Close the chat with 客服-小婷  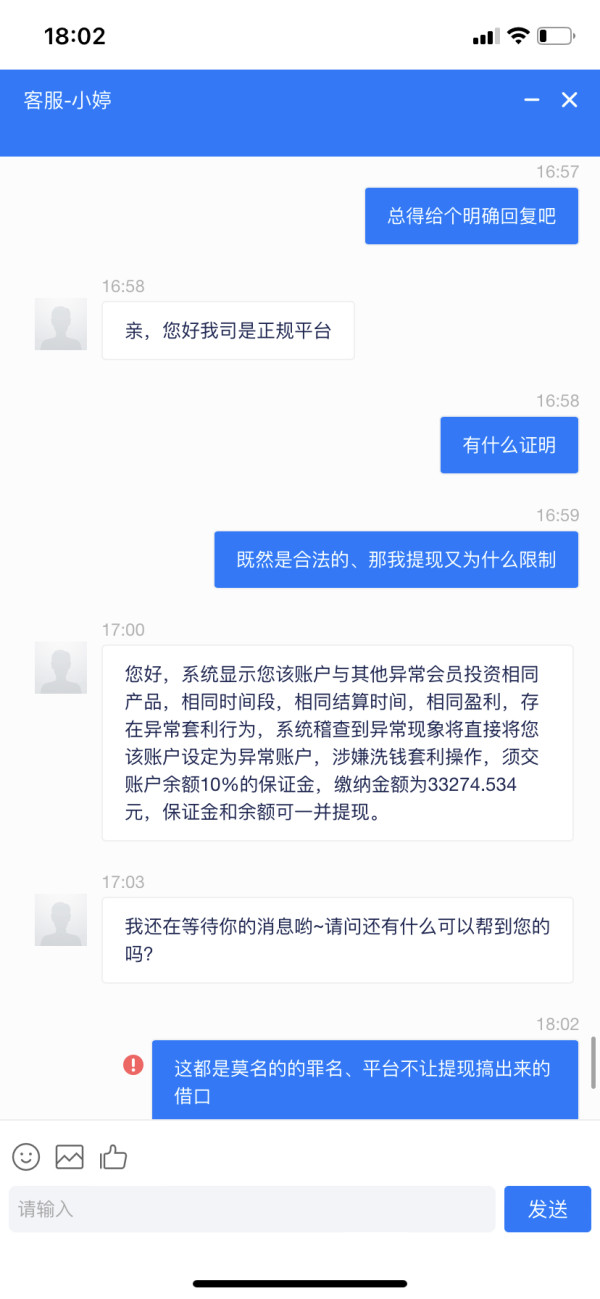pos(569,100)
